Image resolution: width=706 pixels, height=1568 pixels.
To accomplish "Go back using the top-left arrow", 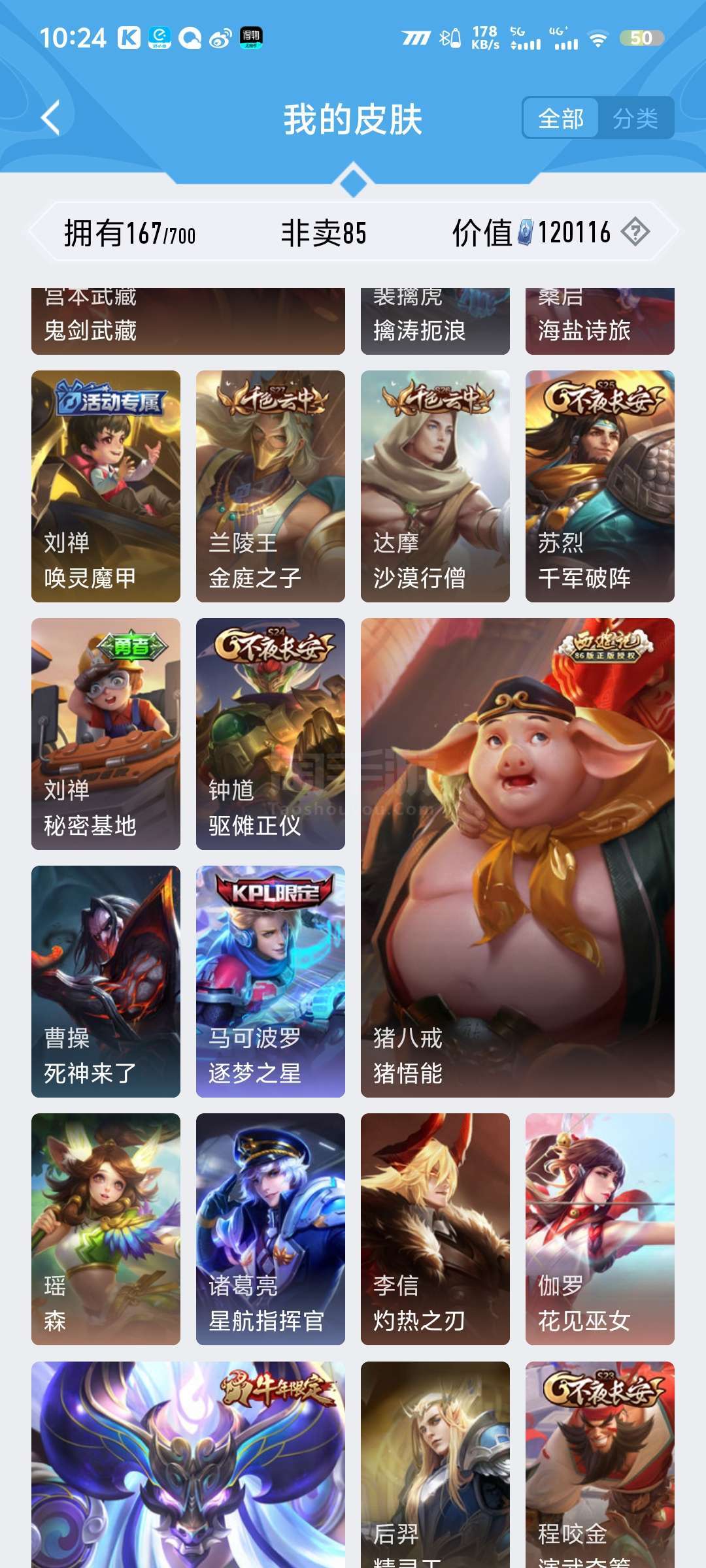I will point(50,118).
